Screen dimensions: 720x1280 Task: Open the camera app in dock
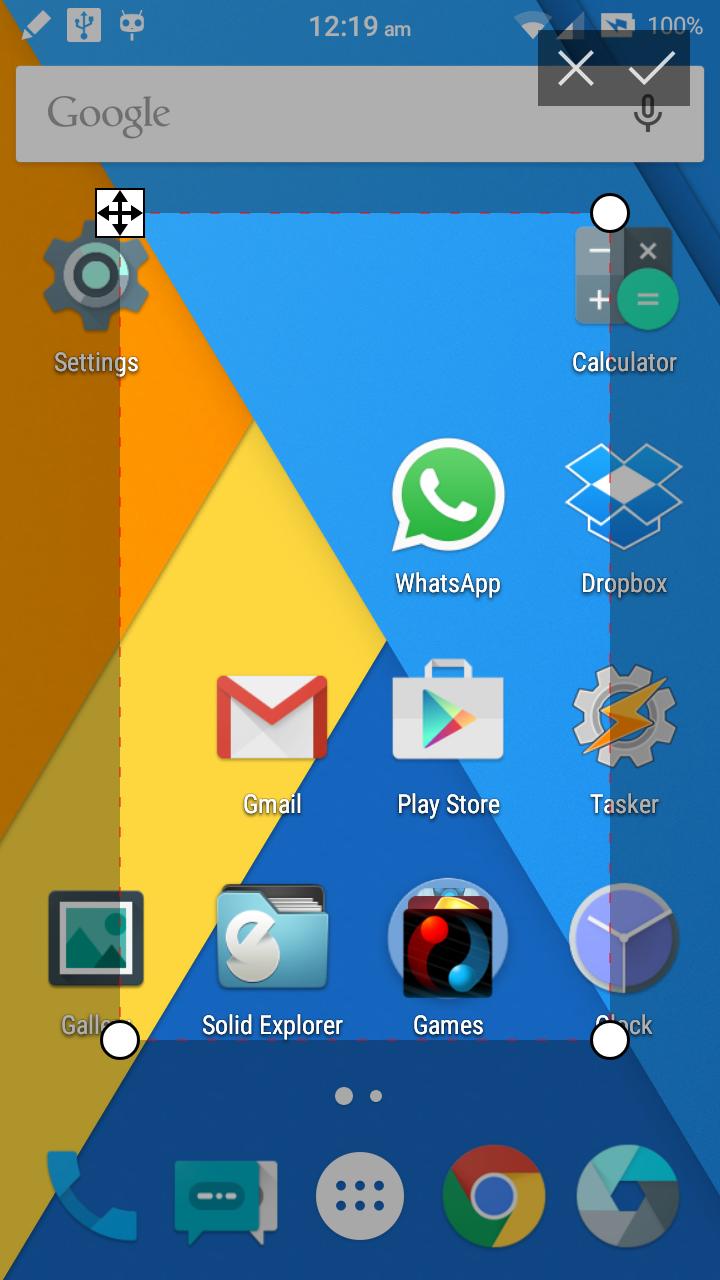628,1196
